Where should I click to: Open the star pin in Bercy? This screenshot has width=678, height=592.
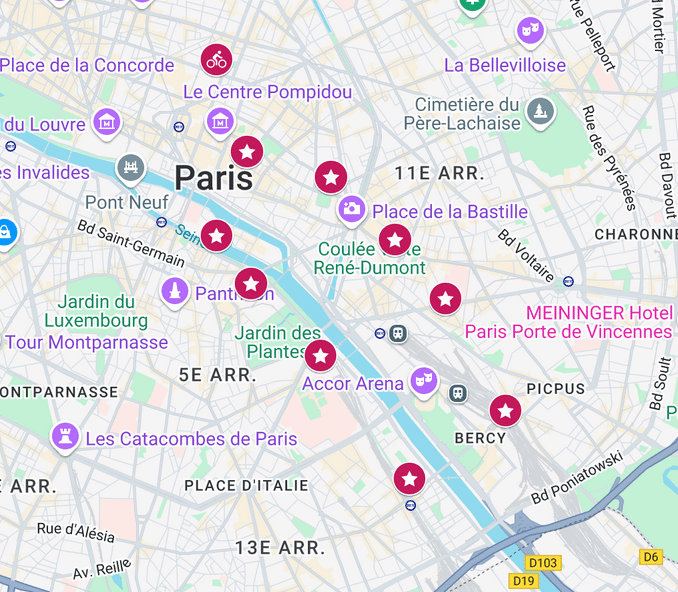coord(505,410)
